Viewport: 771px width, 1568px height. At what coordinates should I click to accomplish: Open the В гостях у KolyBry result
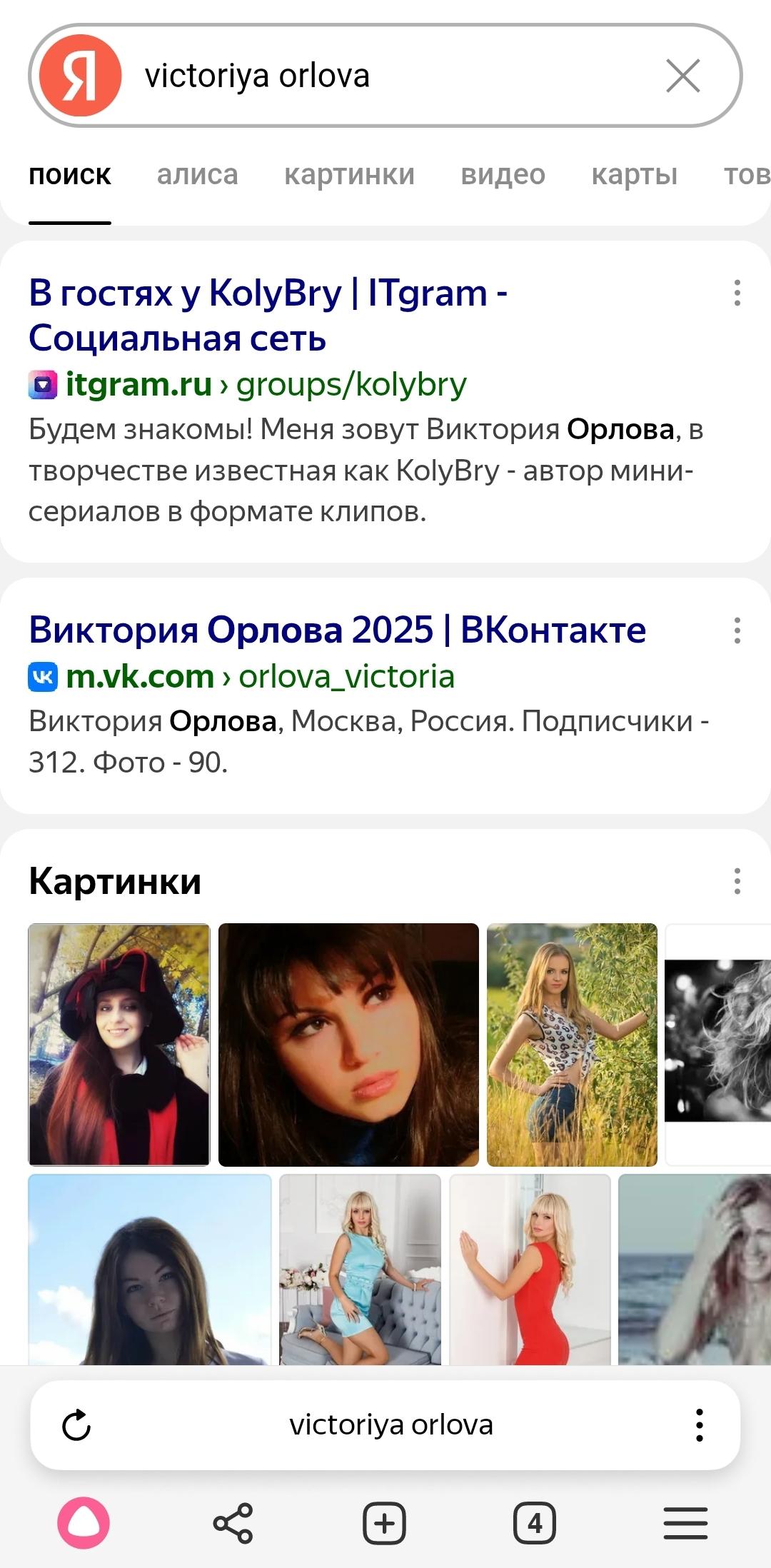tap(268, 315)
